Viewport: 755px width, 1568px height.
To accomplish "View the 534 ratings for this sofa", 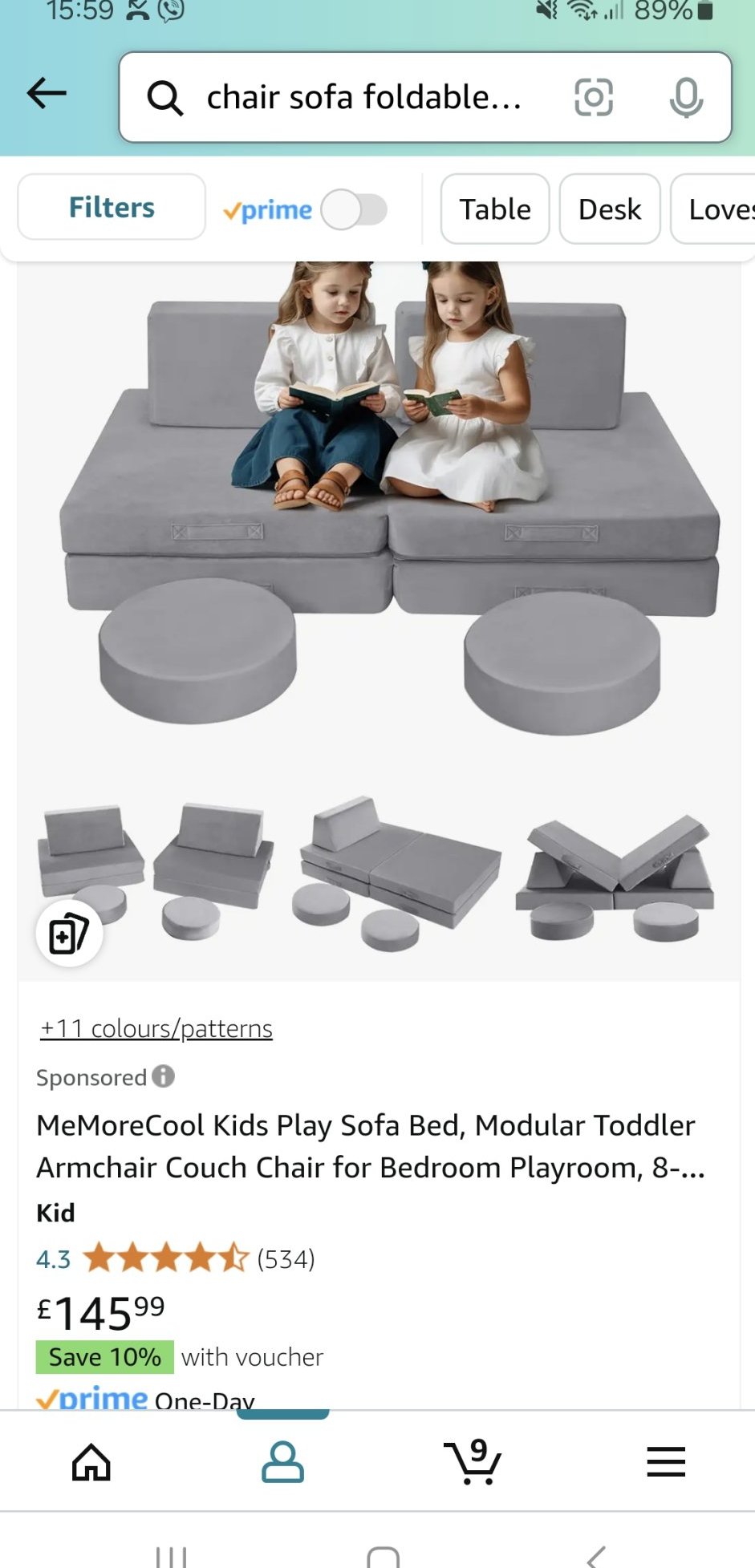I will click(286, 1258).
